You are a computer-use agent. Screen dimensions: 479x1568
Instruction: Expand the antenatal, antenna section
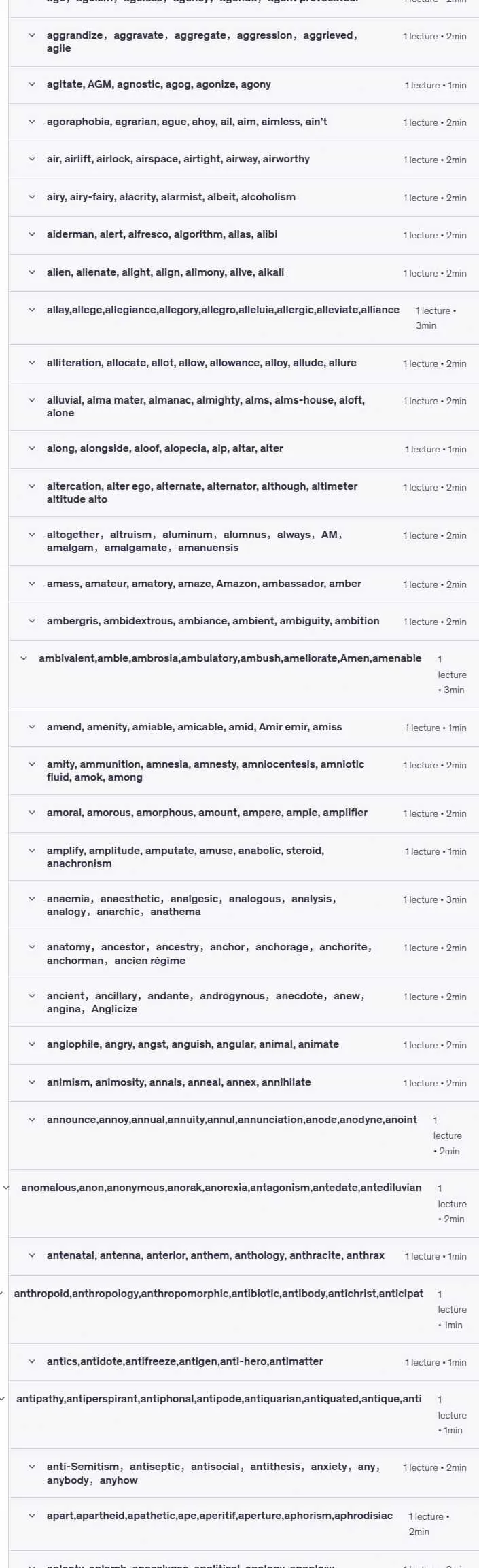click(244, 1256)
